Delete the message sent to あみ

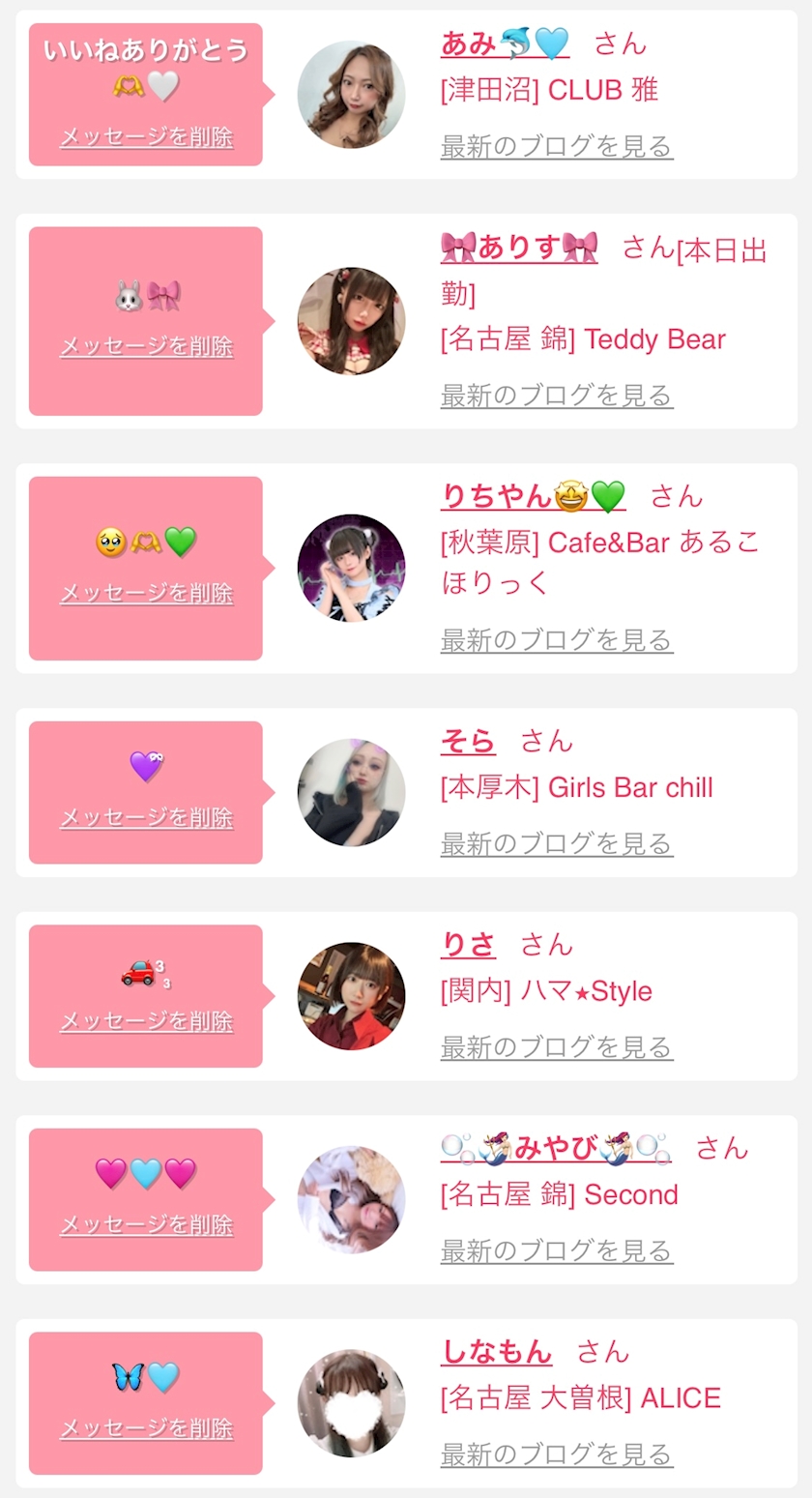(146, 137)
